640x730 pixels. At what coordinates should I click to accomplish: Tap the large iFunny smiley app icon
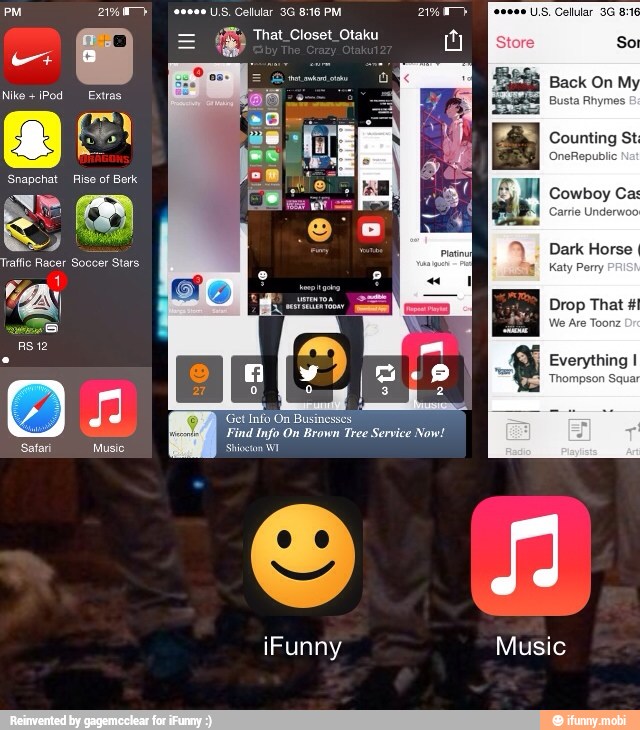point(302,555)
